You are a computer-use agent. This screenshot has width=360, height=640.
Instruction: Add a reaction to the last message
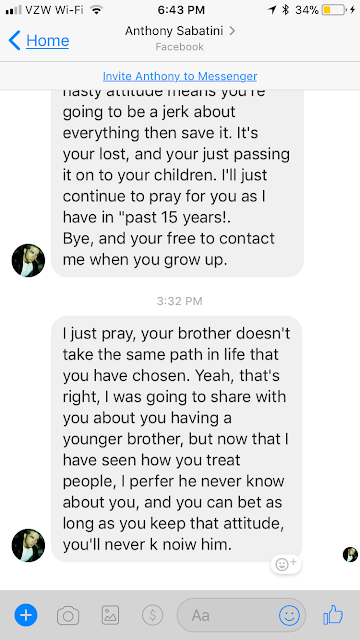coord(286,564)
